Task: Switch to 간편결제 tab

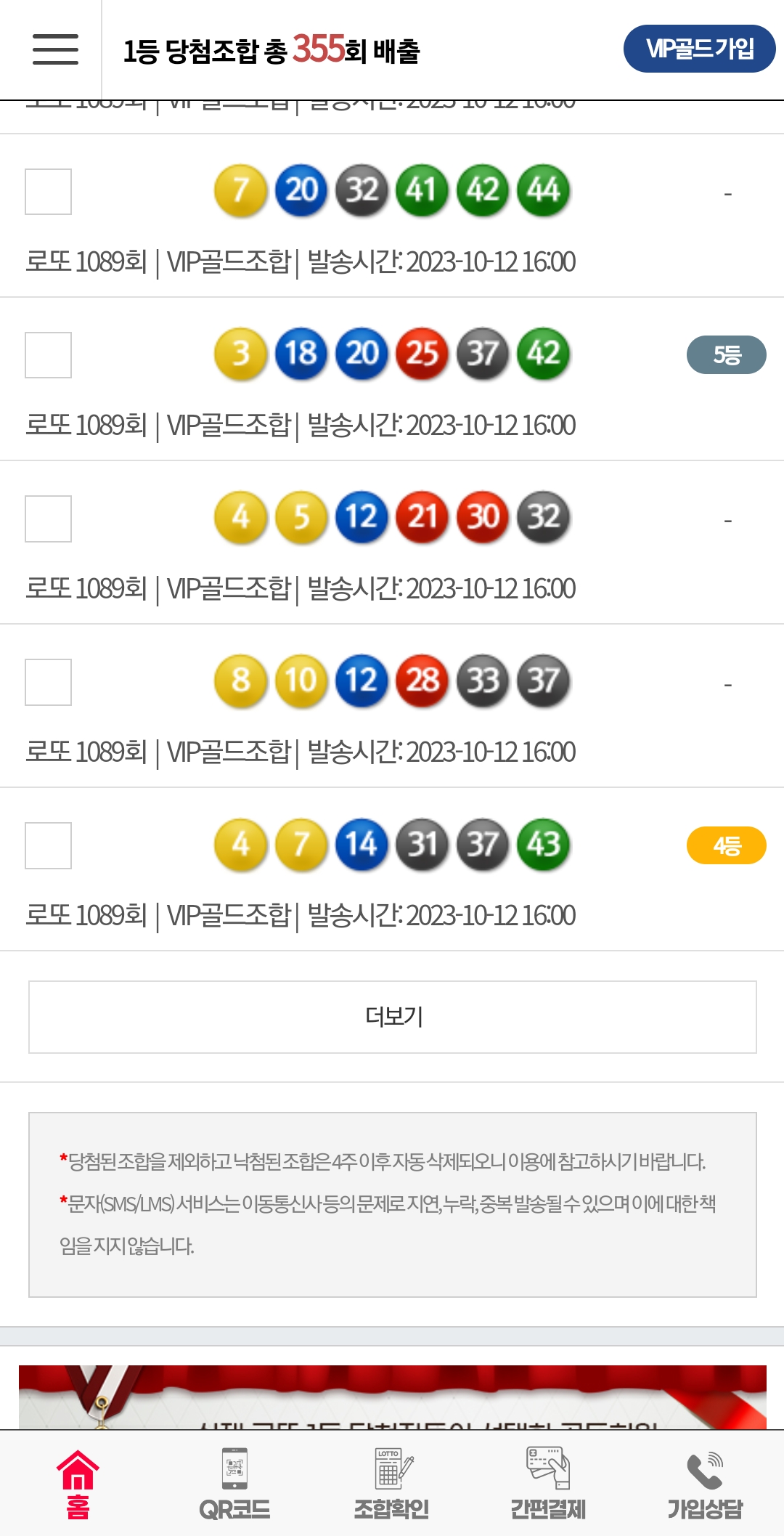Action: [548, 1484]
